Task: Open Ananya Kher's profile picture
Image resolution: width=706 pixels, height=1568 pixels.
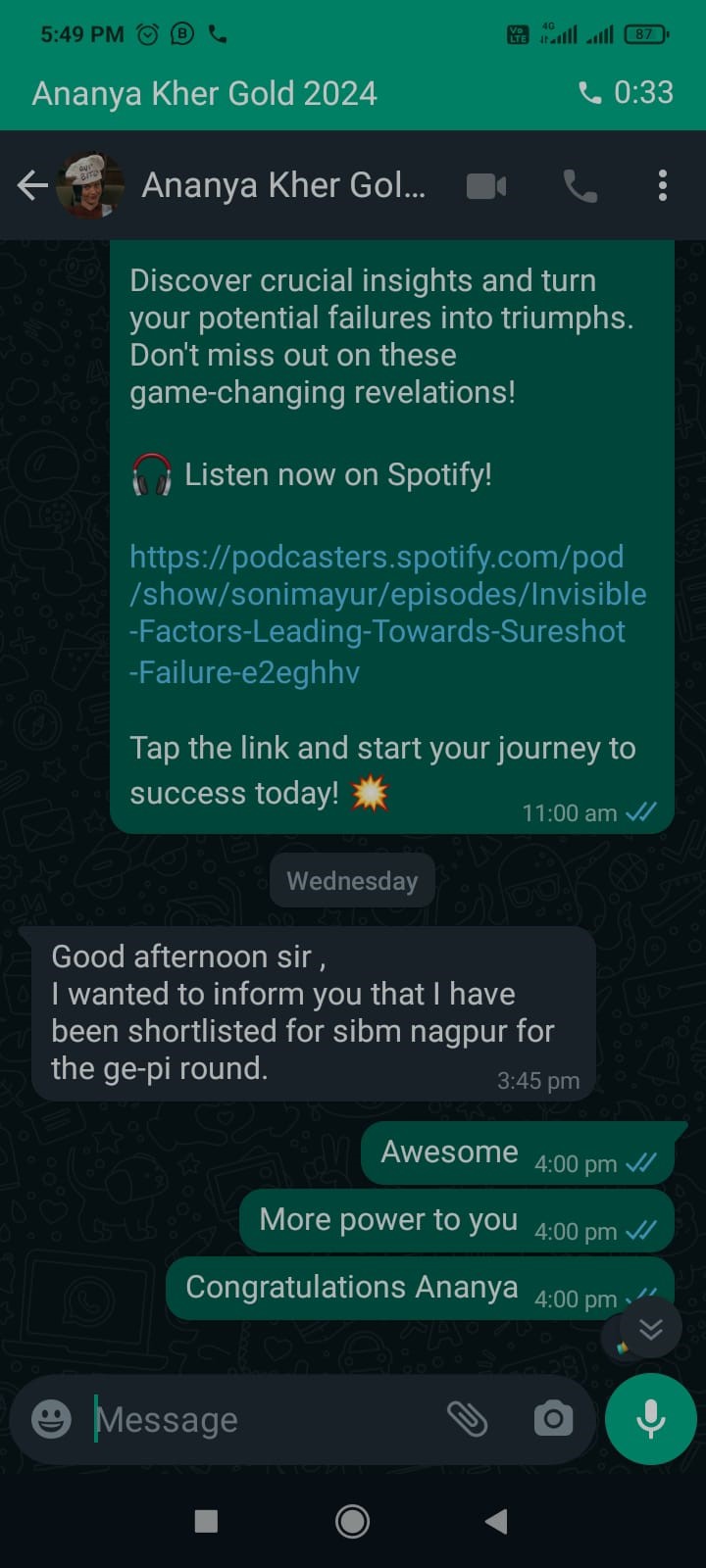Action: [x=90, y=185]
